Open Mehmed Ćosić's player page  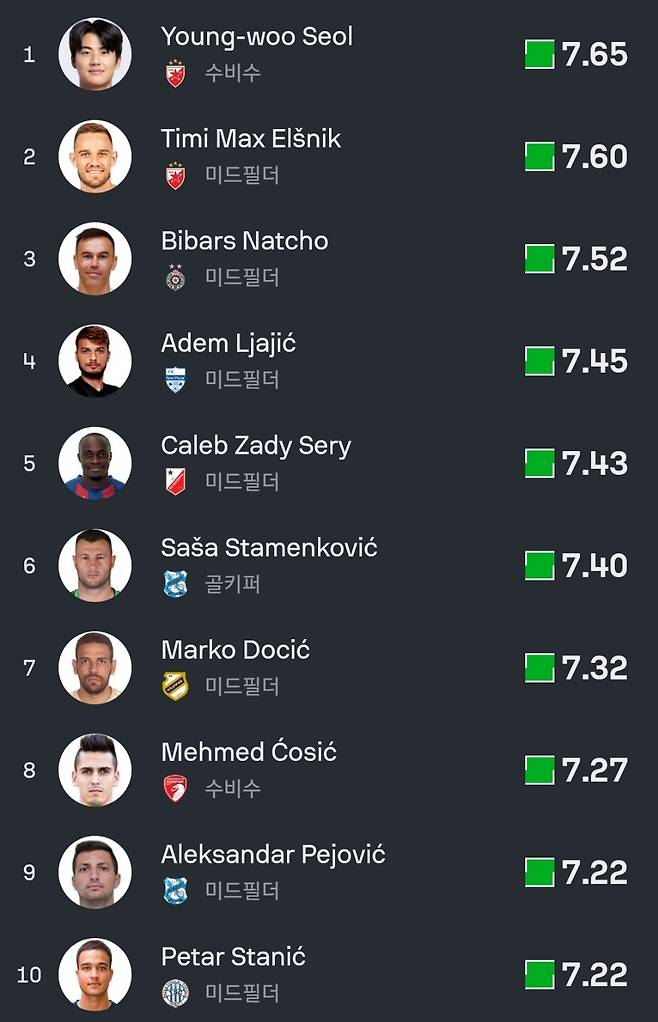pyautogui.click(x=248, y=752)
